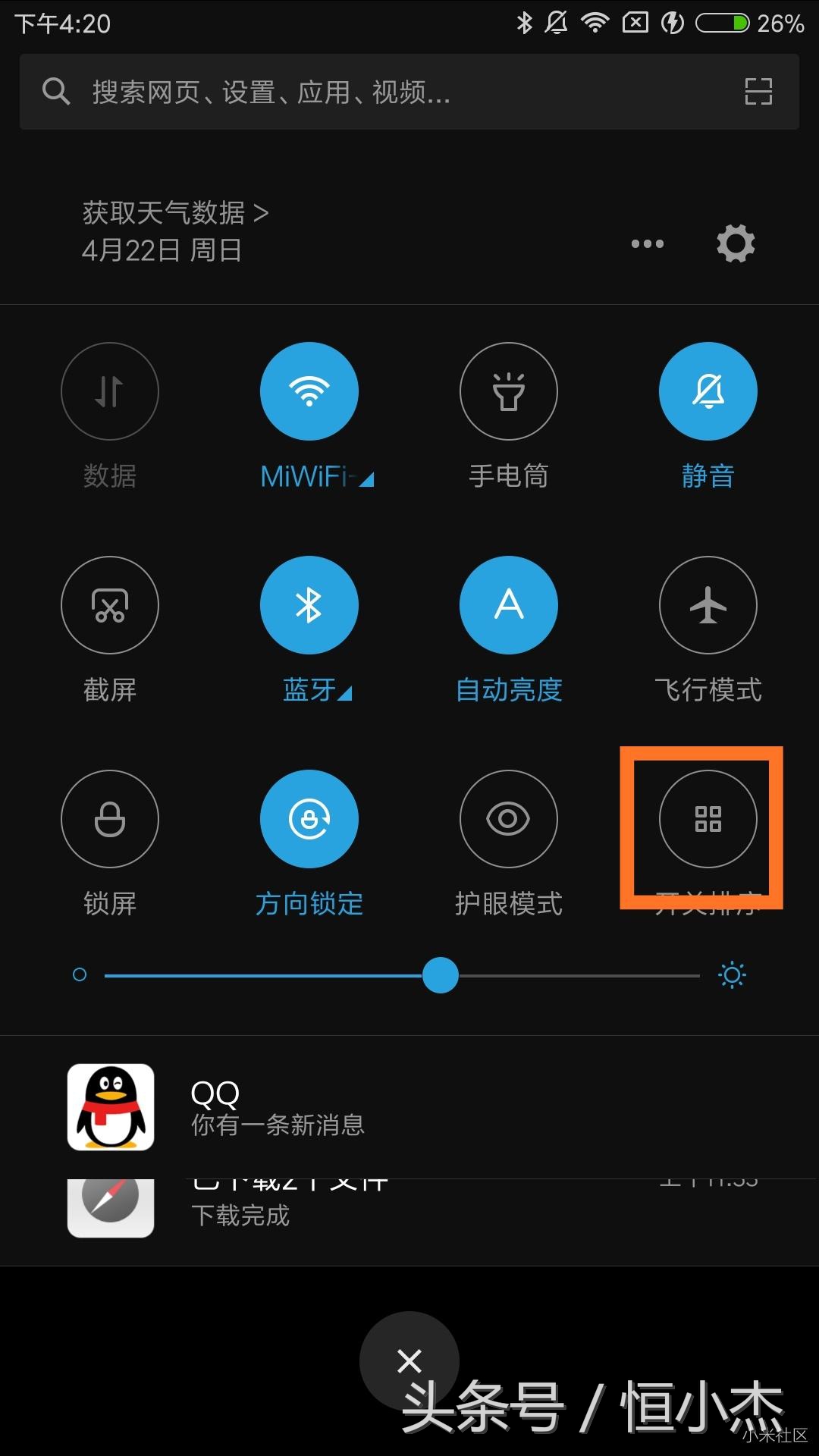The height and width of the screenshot is (1456, 819).
Task: Open the QR code scanner in search bar
Action: (758, 91)
